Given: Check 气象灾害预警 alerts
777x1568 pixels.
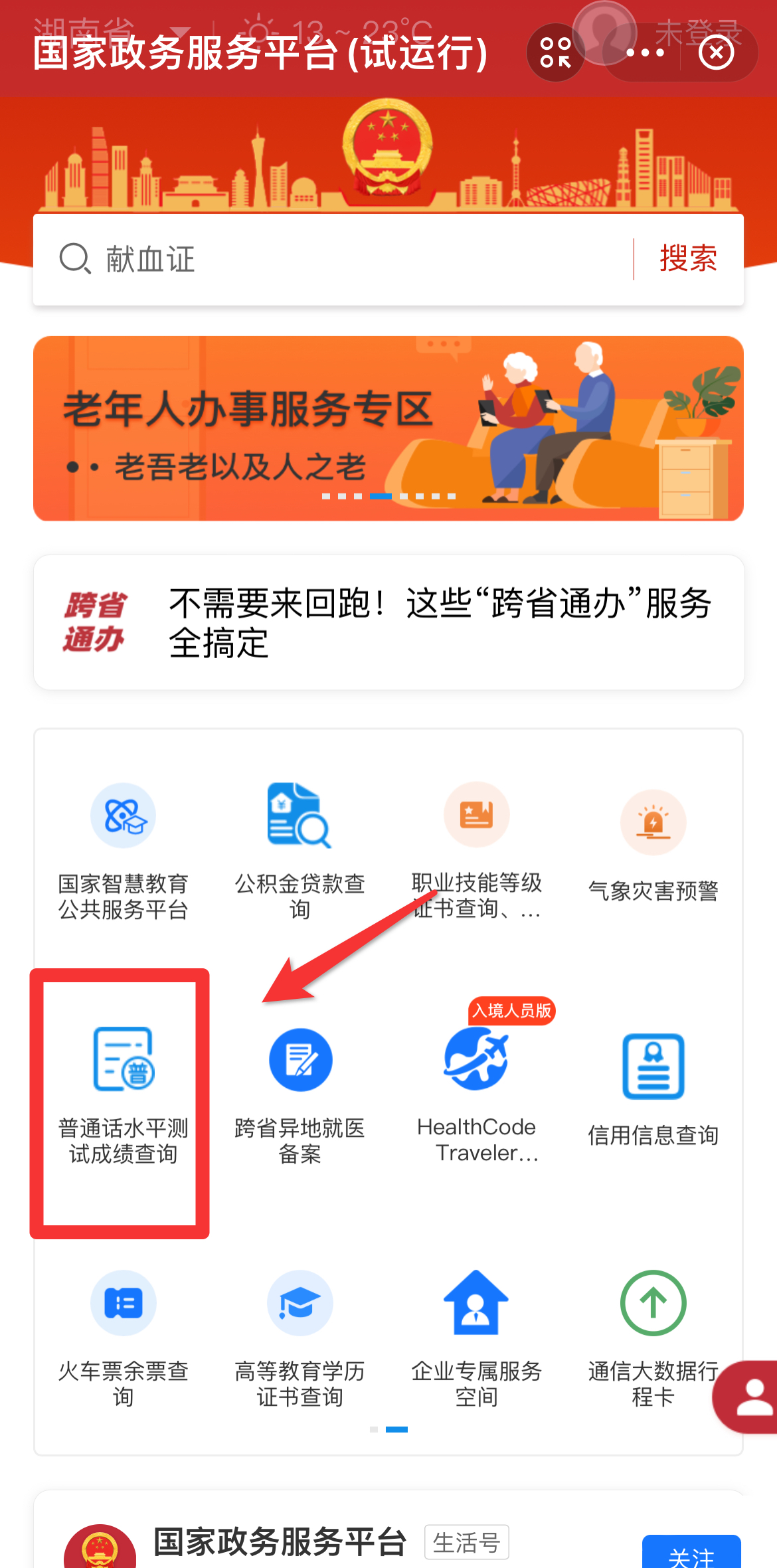Looking at the screenshot, I should click(653, 850).
